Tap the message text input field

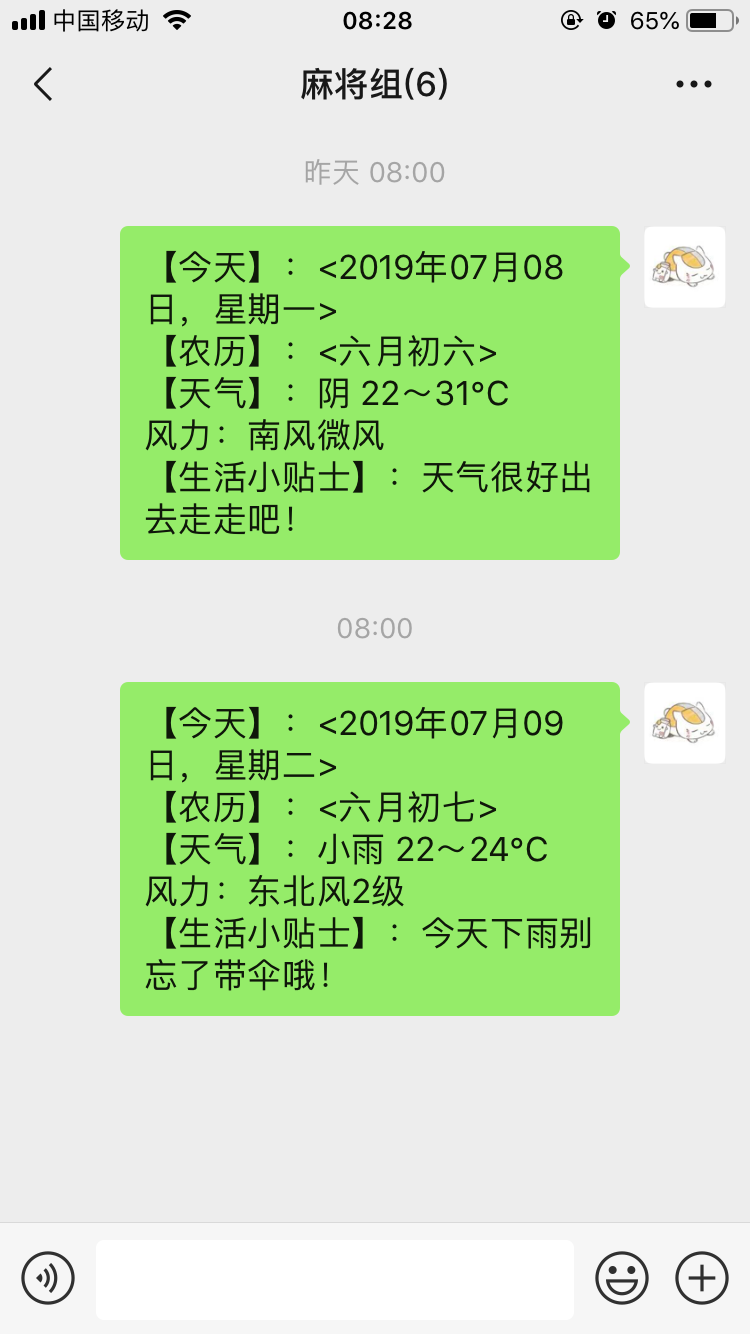[335, 1278]
